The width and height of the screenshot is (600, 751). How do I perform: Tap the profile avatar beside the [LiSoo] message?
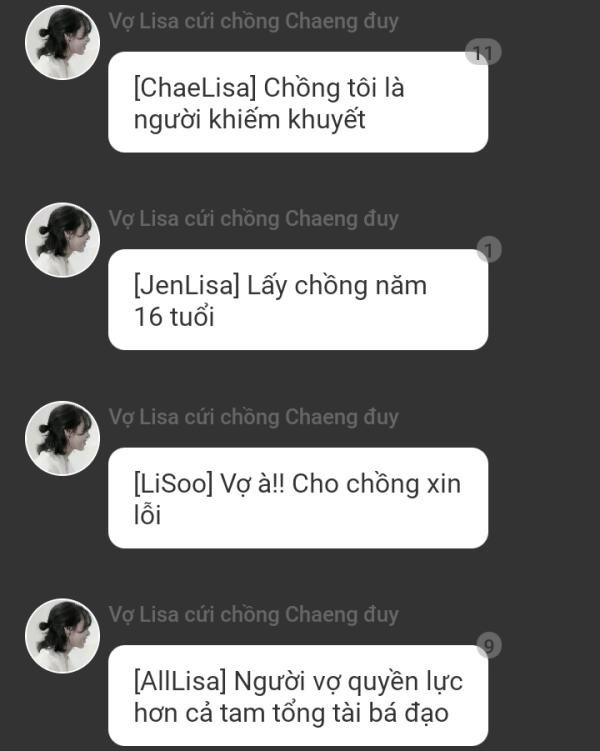62,438
